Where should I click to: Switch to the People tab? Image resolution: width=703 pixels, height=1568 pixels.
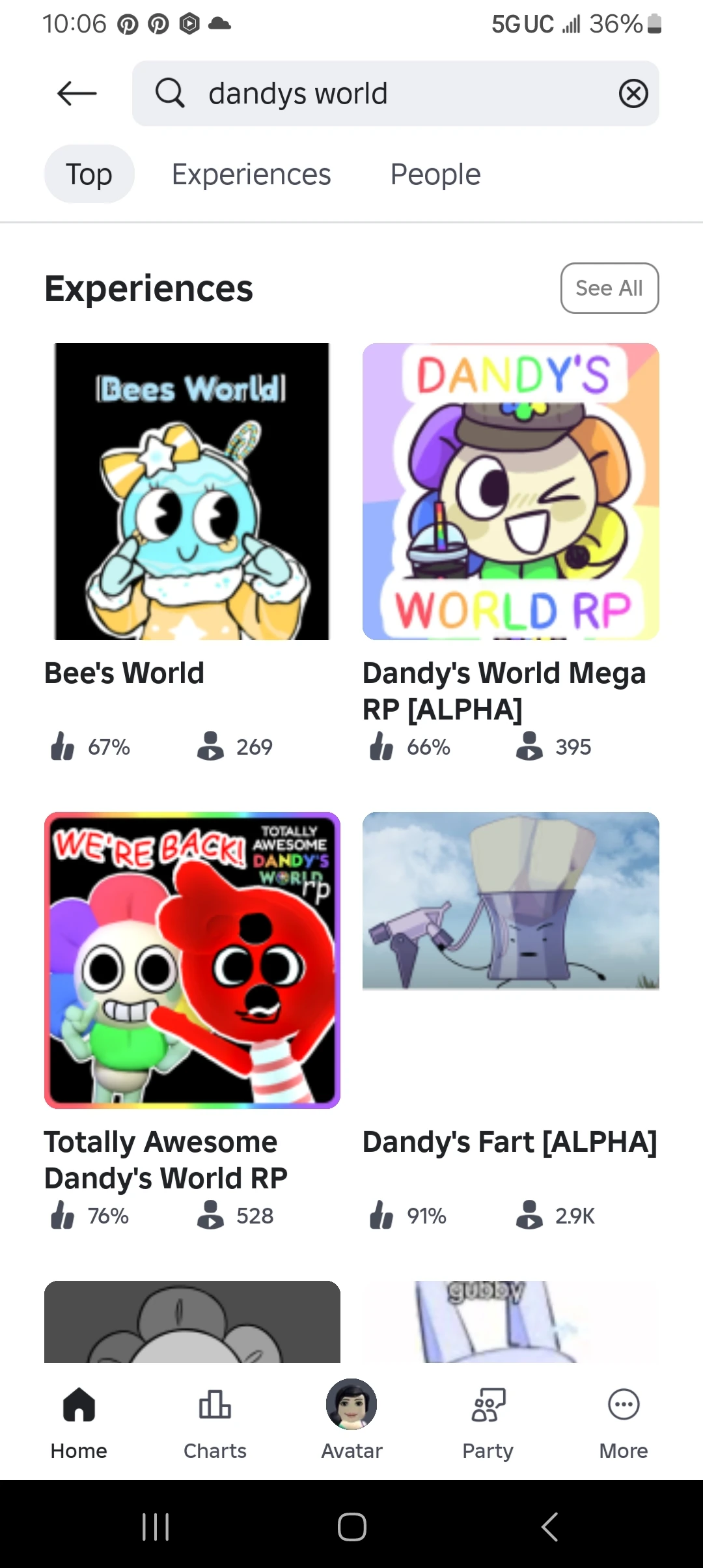click(435, 175)
